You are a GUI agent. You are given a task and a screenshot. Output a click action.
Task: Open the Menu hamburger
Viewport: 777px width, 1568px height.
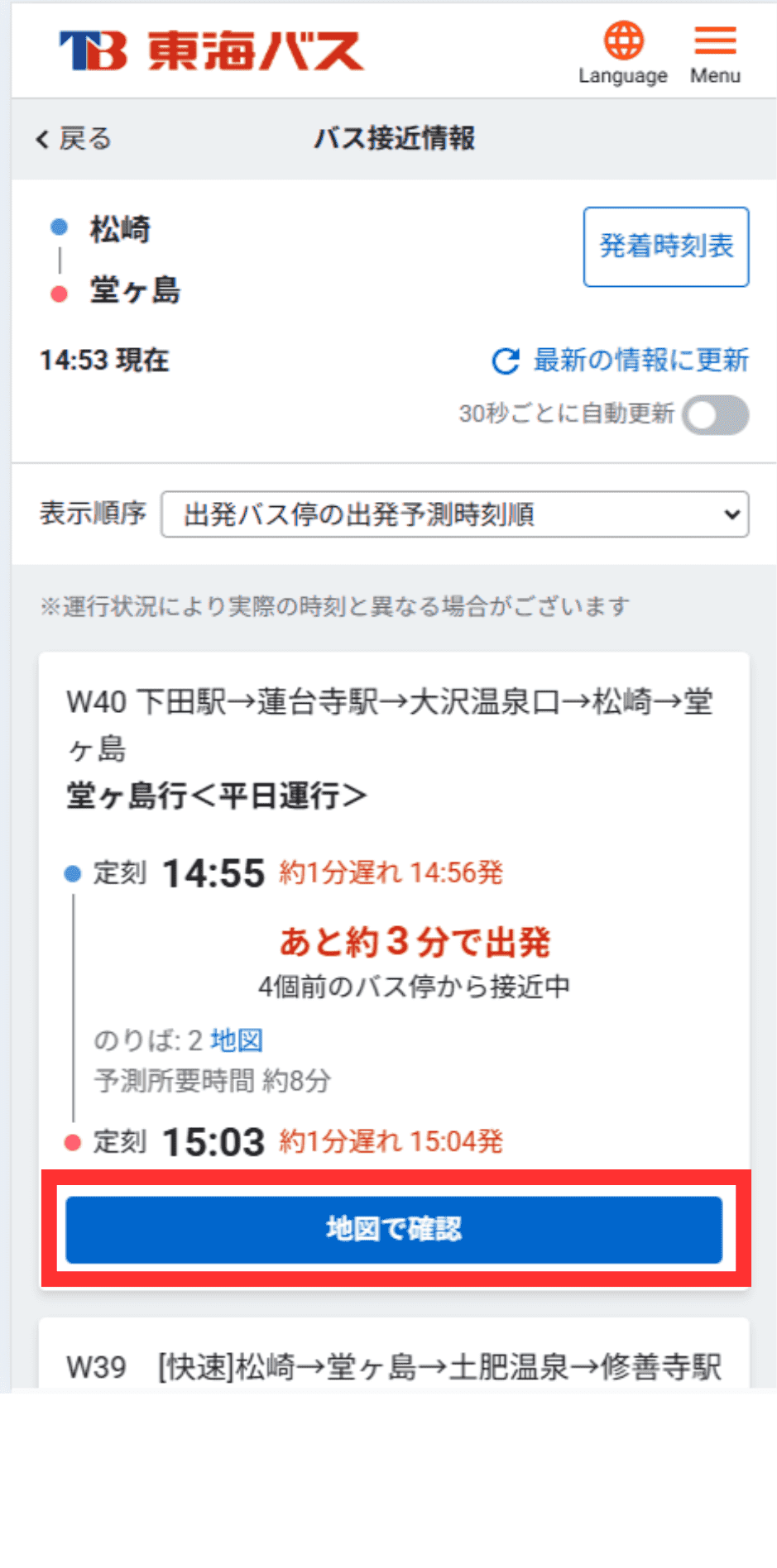pyautogui.click(x=715, y=53)
